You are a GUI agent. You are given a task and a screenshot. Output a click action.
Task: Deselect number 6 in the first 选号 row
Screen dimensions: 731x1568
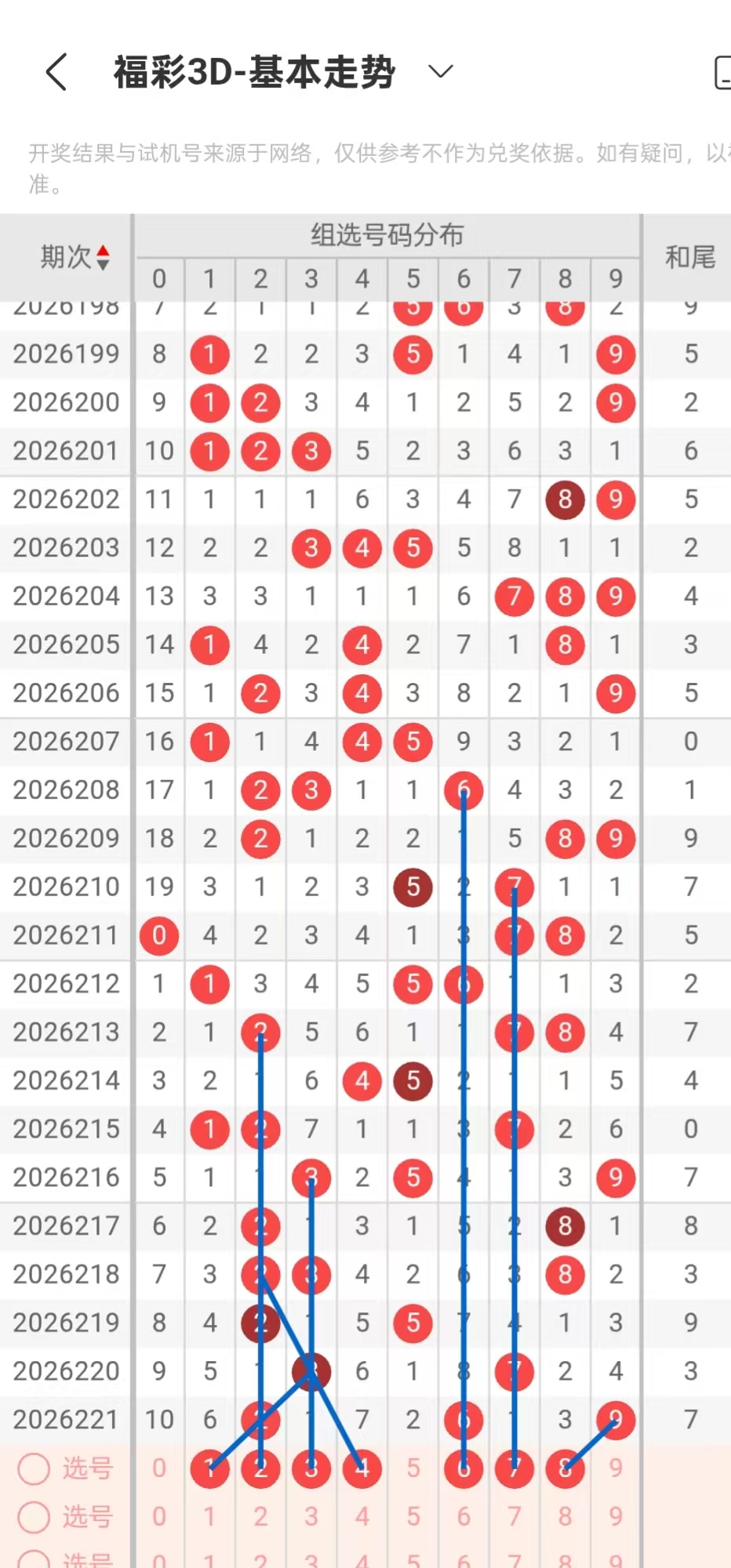point(464,1468)
